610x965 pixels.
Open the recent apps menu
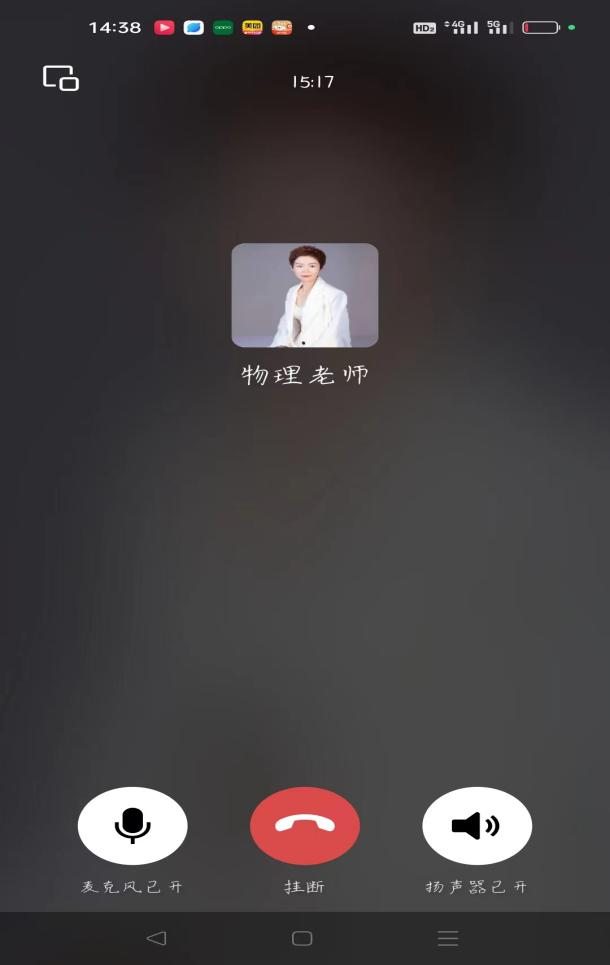[448, 938]
